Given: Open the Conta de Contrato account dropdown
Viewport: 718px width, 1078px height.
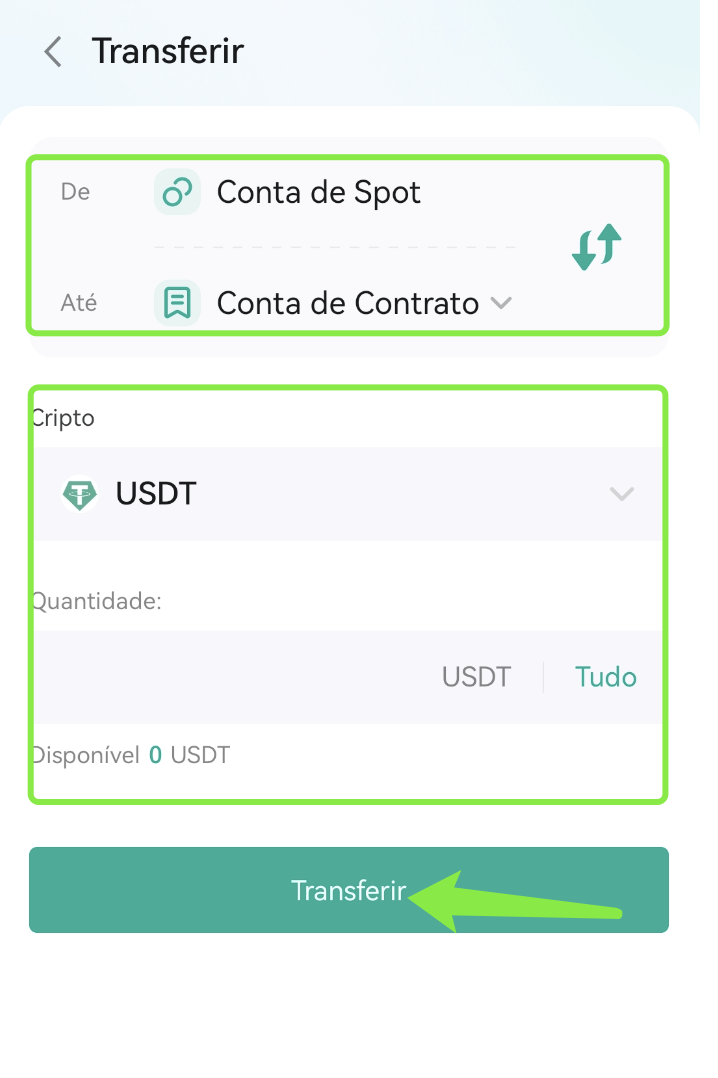Looking at the screenshot, I should click(365, 303).
